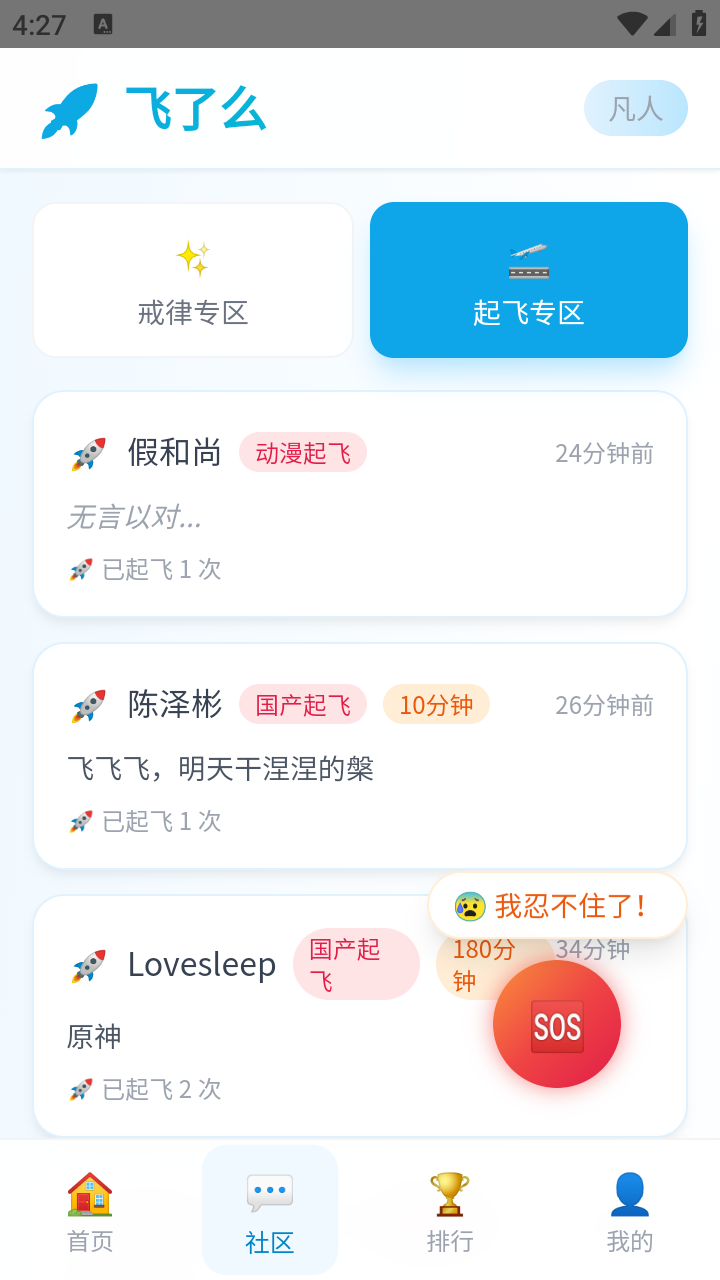The image size is (720, 1280).
Task: Click the 凡人 badge at top right
Action: [x=635, y=107]
